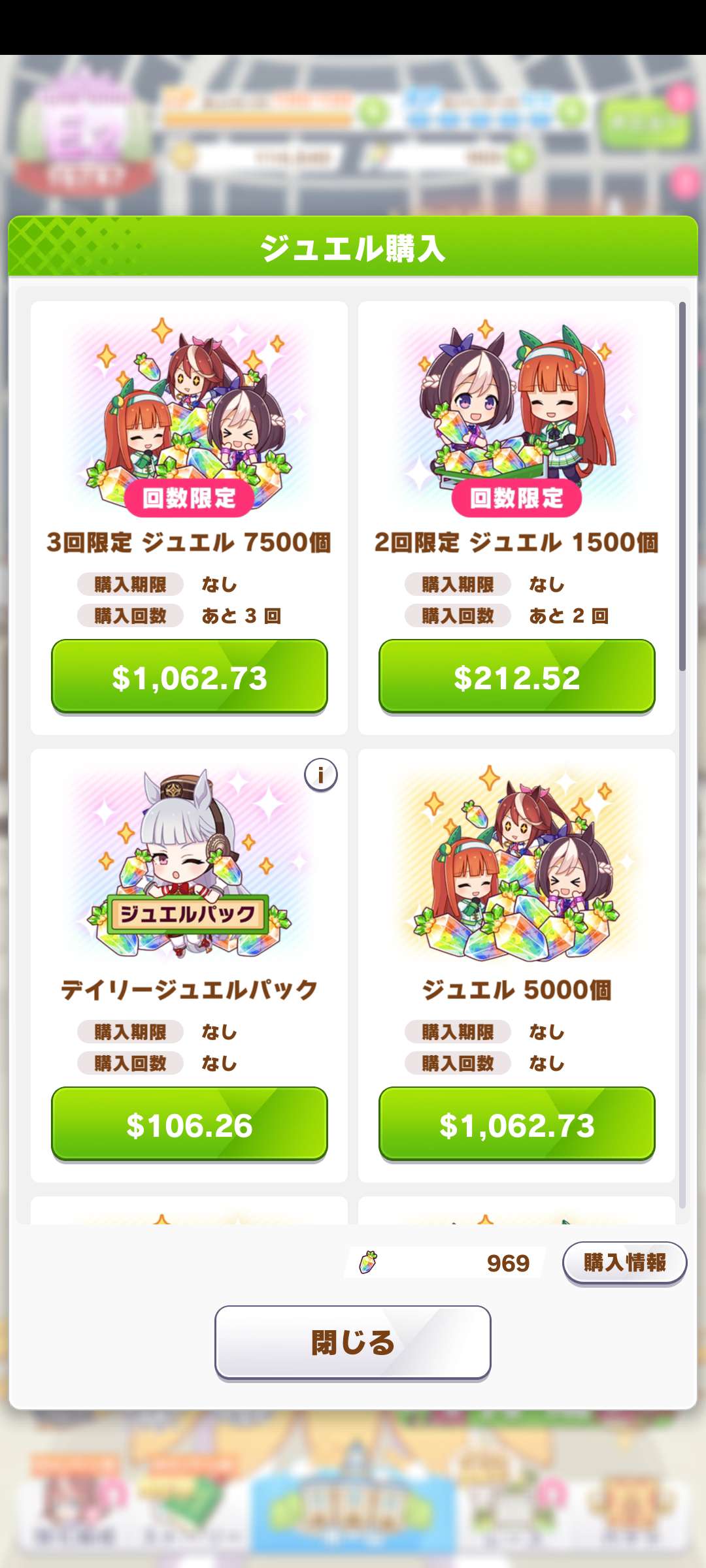The image size is (706, 1568).
Task: Open info icon on デイリージュエルパック
Action: [320, 775]
